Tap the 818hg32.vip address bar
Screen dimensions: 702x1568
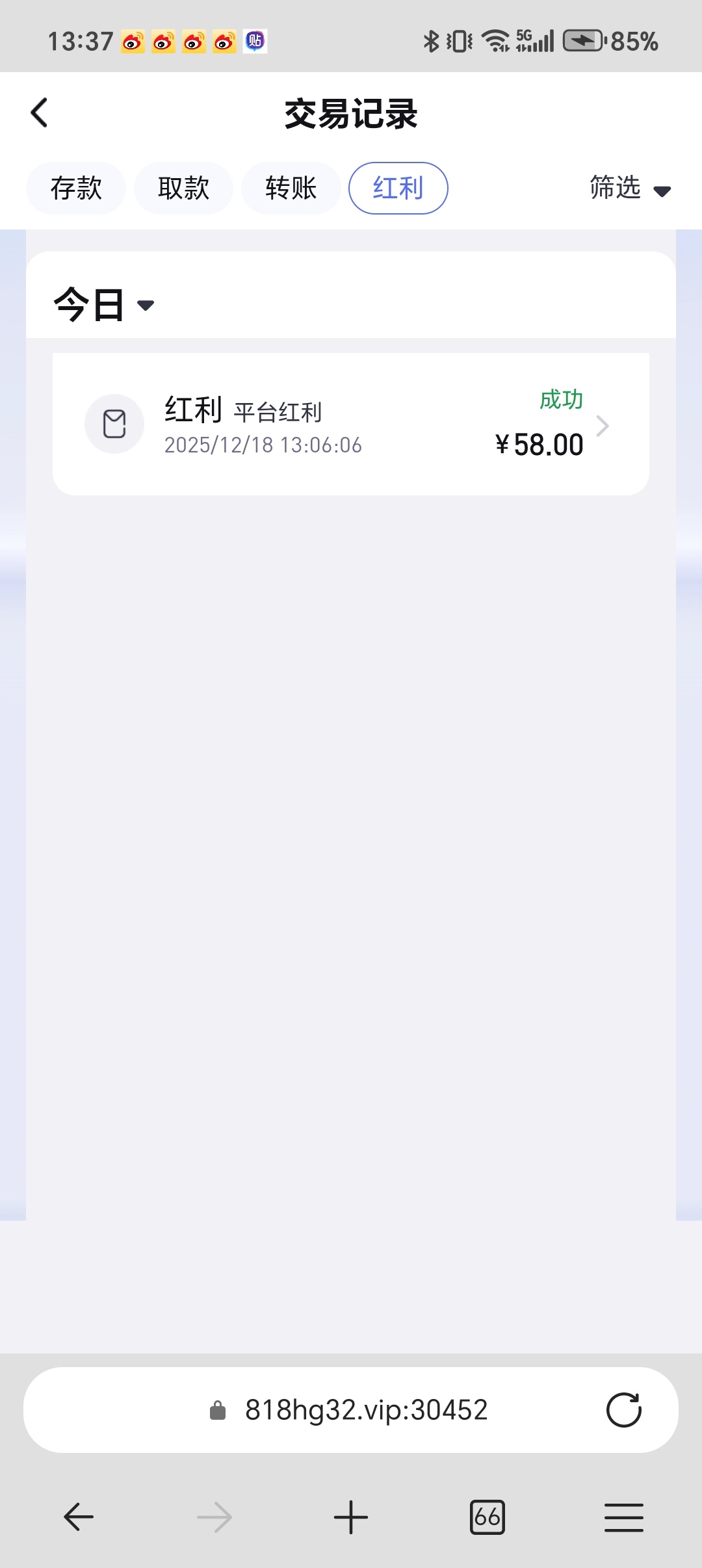[351, 1410]
